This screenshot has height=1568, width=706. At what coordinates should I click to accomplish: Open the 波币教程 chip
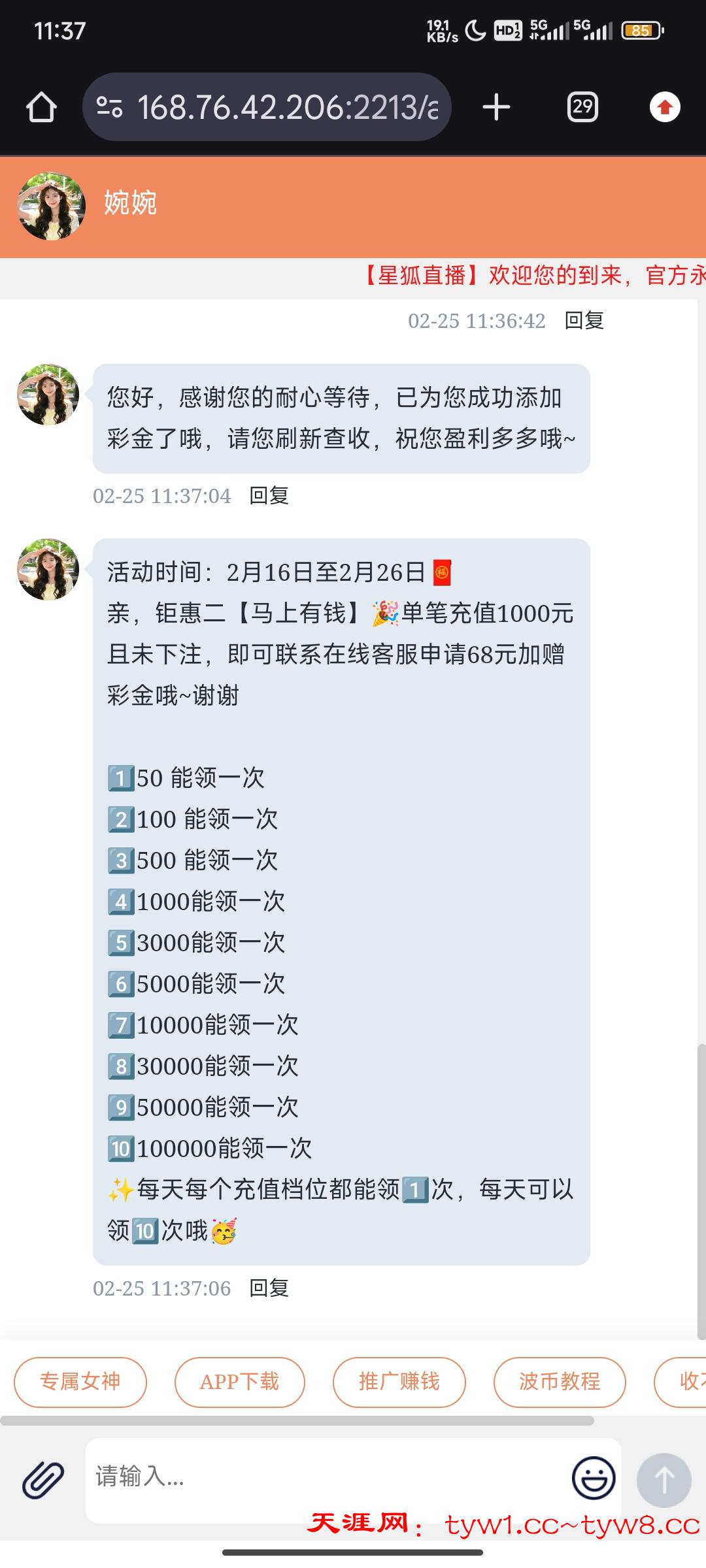tap(560, 1382)
